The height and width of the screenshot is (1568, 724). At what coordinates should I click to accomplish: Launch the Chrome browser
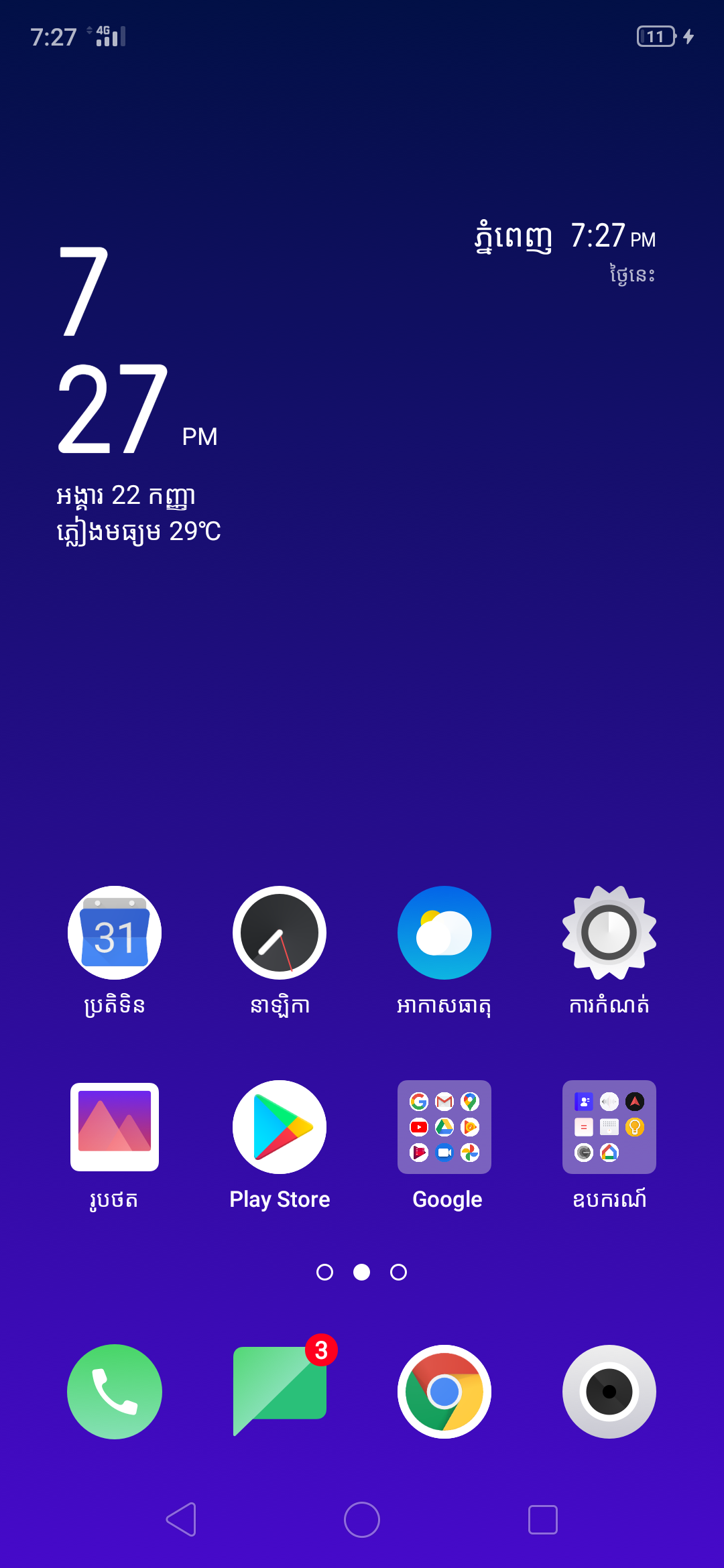tap(444, 1391)
